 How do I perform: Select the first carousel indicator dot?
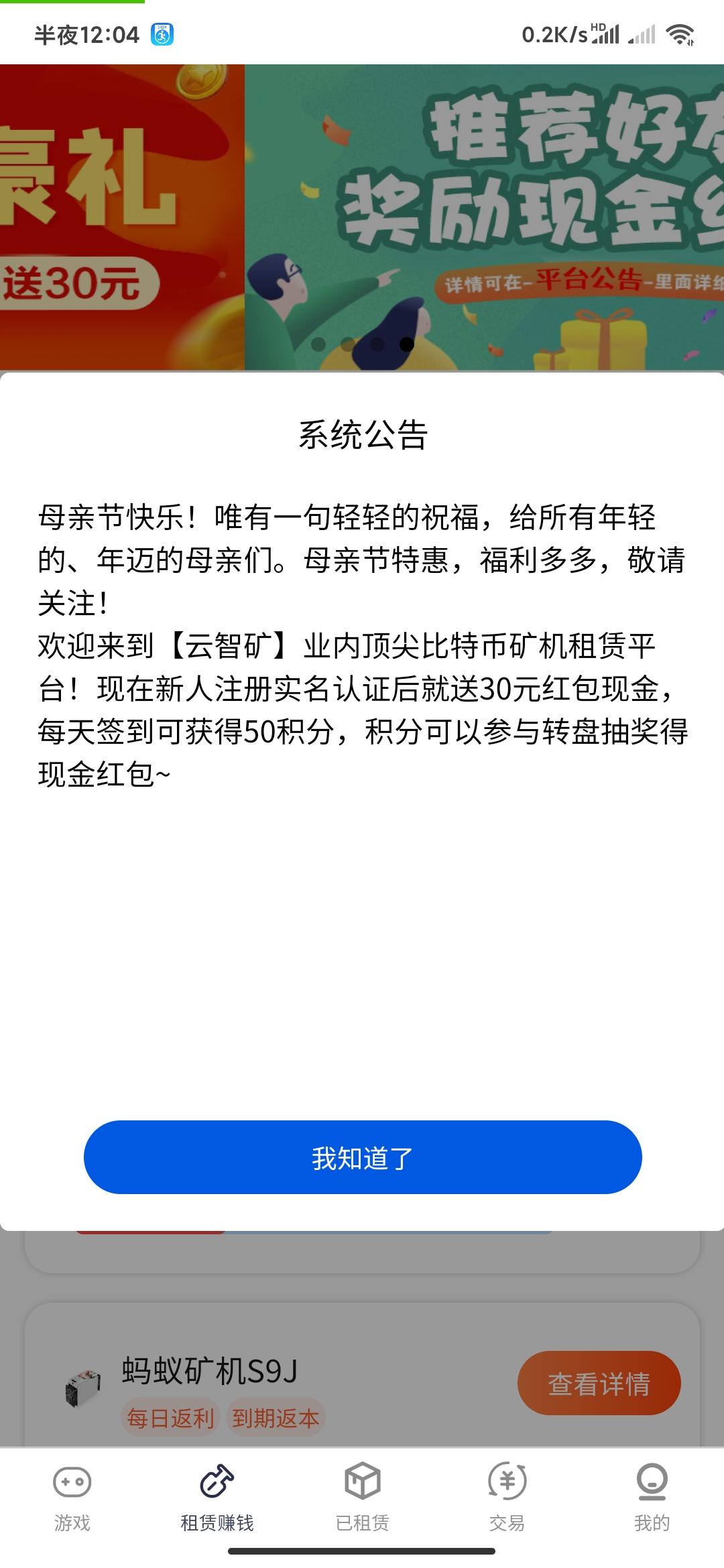pos(317,344)
